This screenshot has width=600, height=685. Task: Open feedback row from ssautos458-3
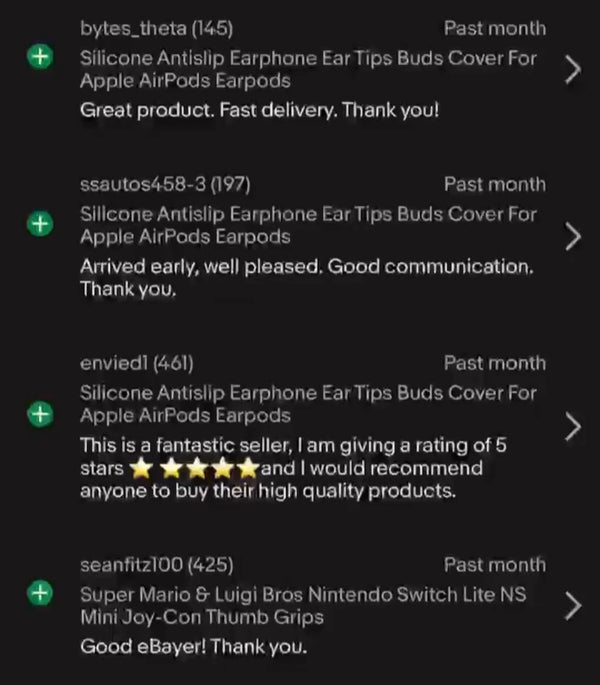[x=572, y=236]
